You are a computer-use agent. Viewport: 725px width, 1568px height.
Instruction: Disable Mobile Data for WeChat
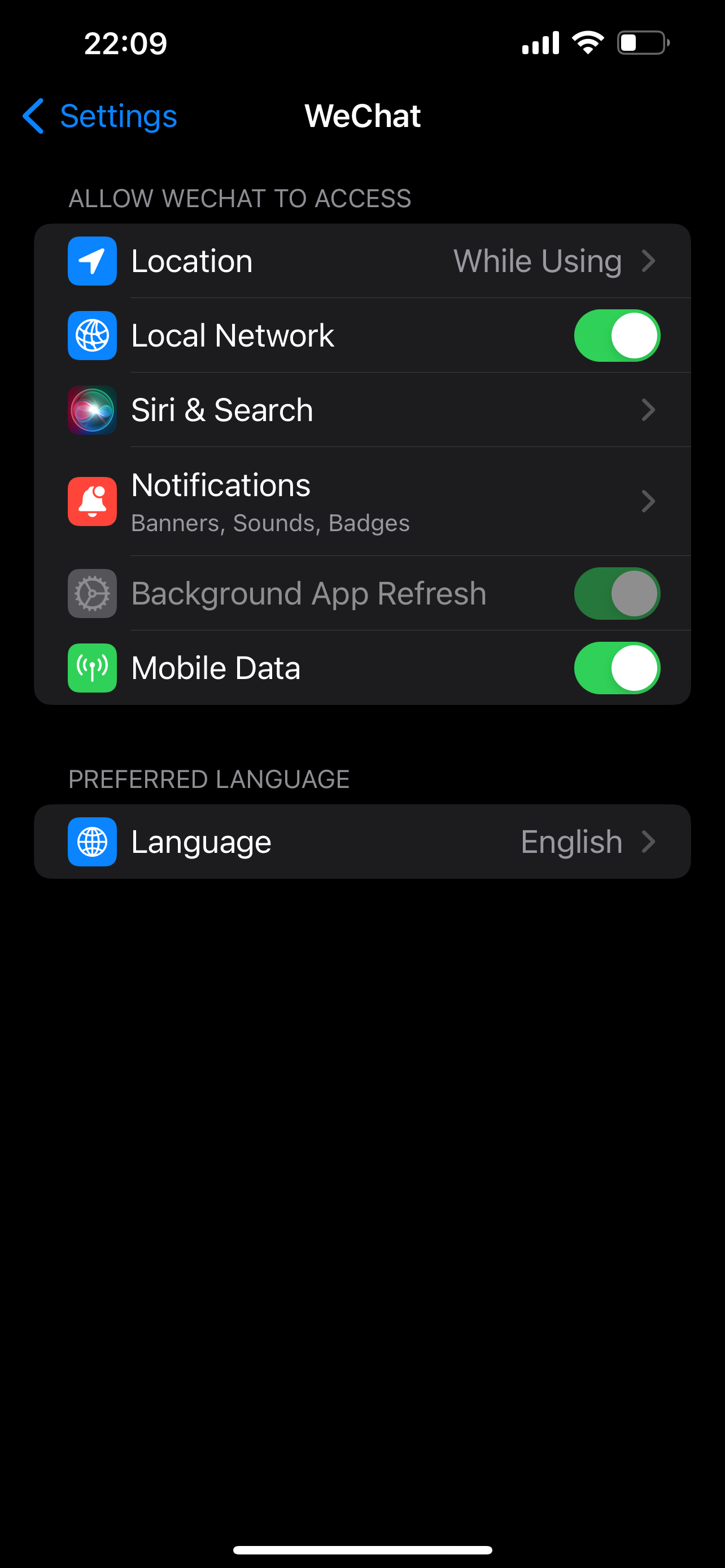pyautogui.click(x=616, y=668)
